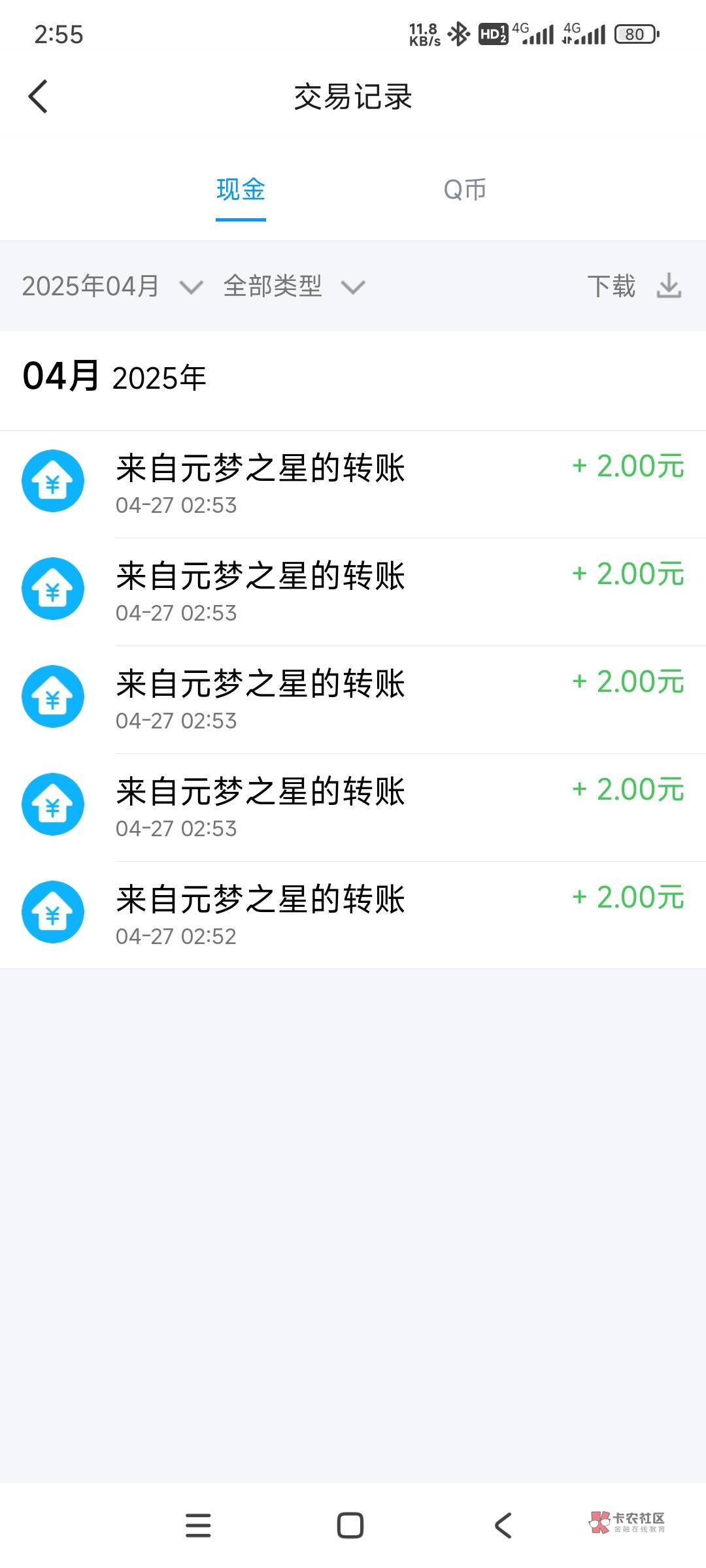Image resolution: width=706 pixels, height=1568 pixels.
Task: Open the recent apps menu button
Action: click(198, 1526)
